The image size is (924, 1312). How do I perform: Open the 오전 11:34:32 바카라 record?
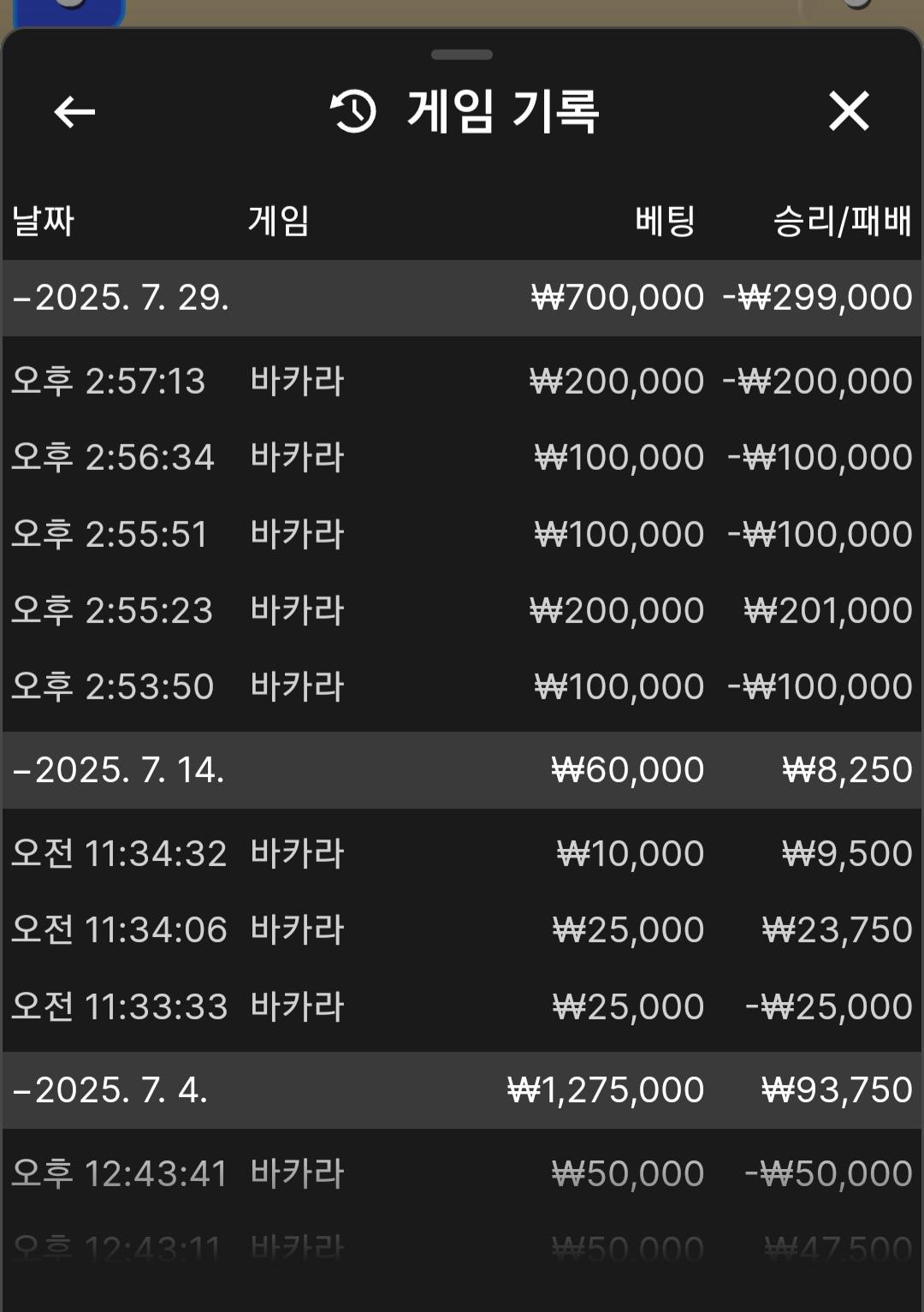462,853
